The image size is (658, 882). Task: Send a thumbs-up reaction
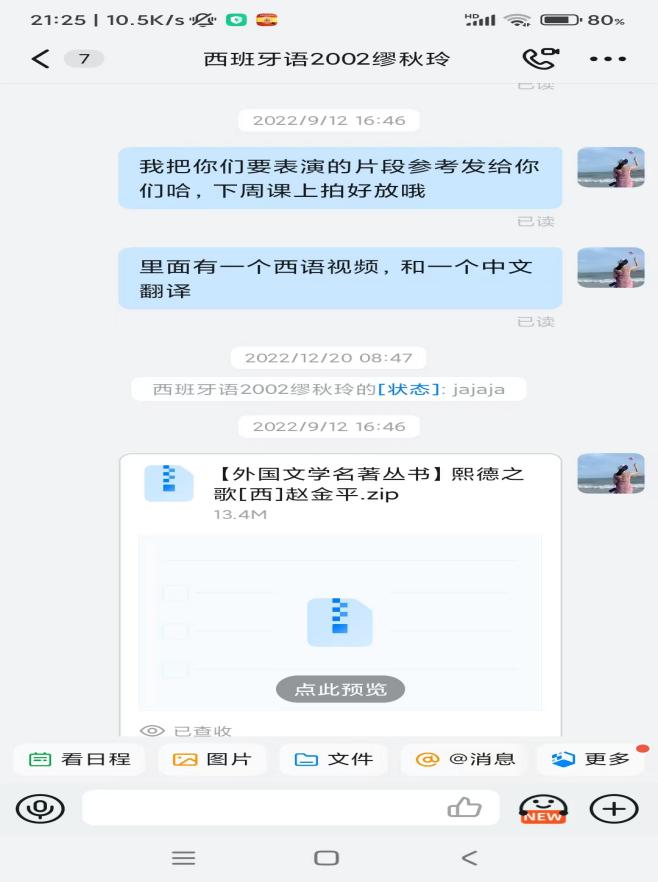point(464,808)
